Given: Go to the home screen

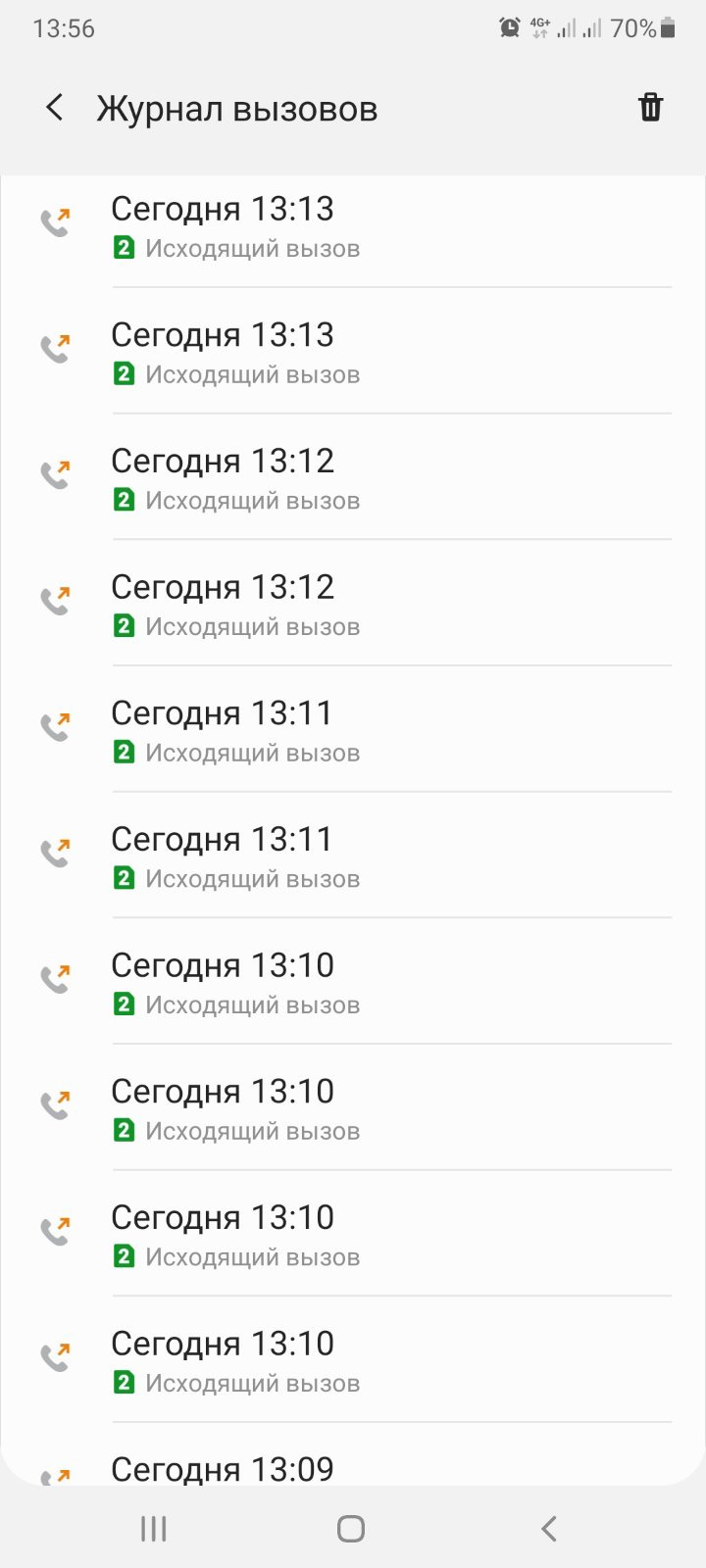Looking at the screenshot, I should (351, 1528).
